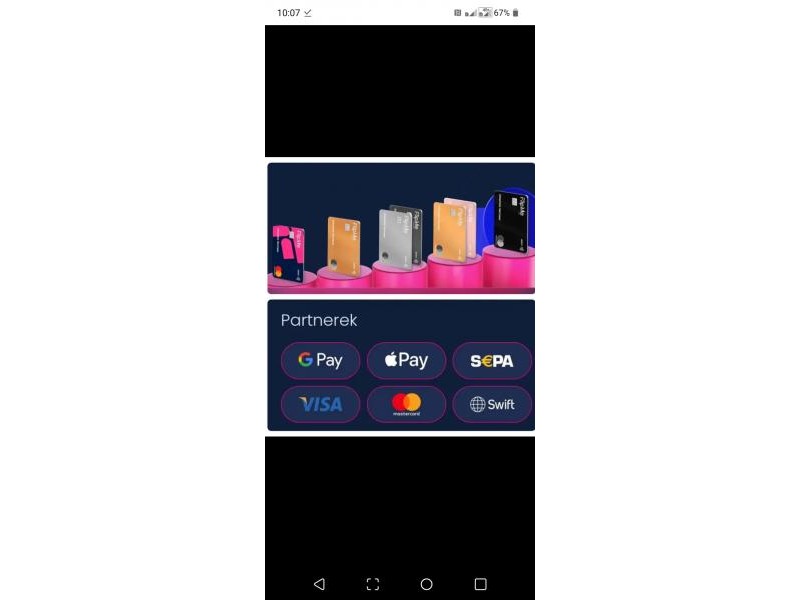
Task: Return to the home screen
Action: coord(426,584)
